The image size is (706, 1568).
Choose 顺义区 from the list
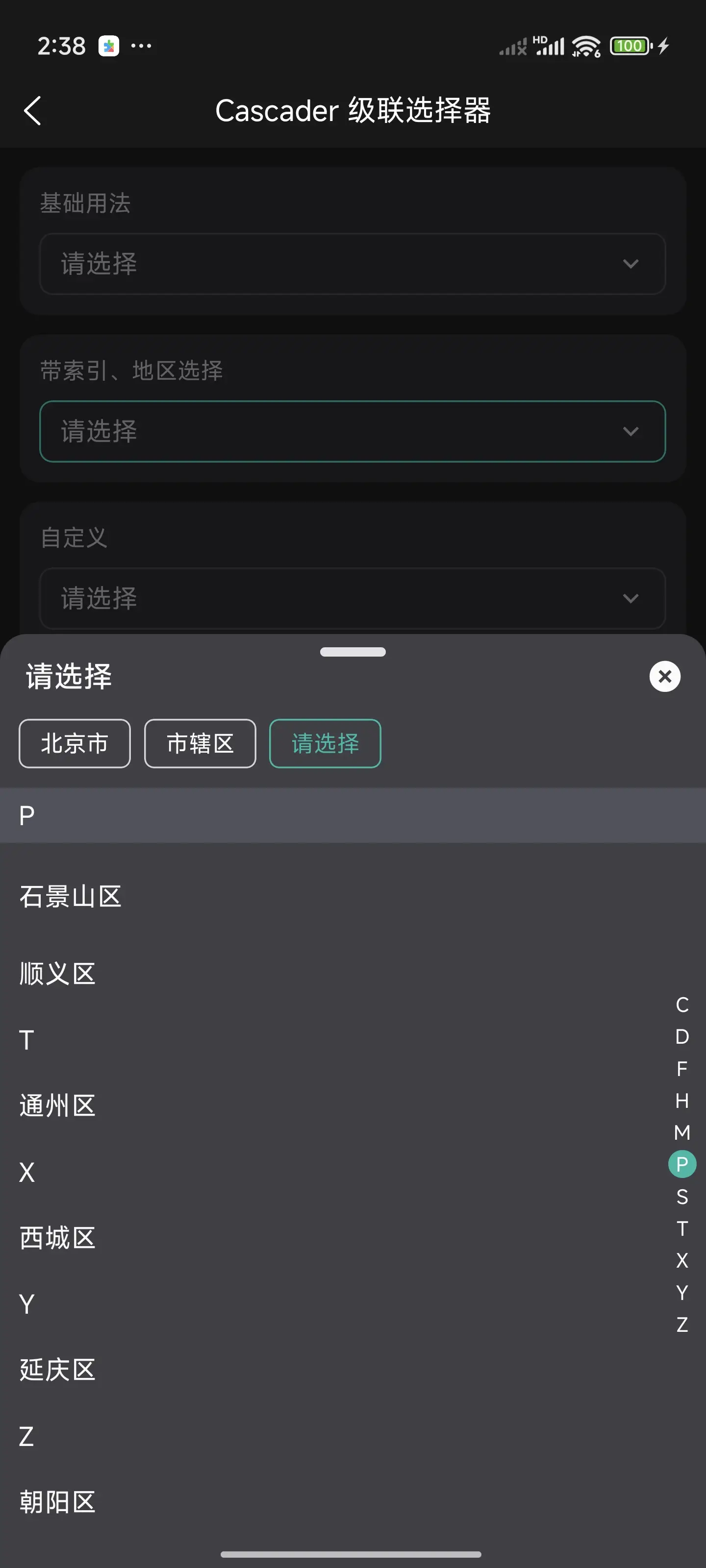click(x=58, y=973)
